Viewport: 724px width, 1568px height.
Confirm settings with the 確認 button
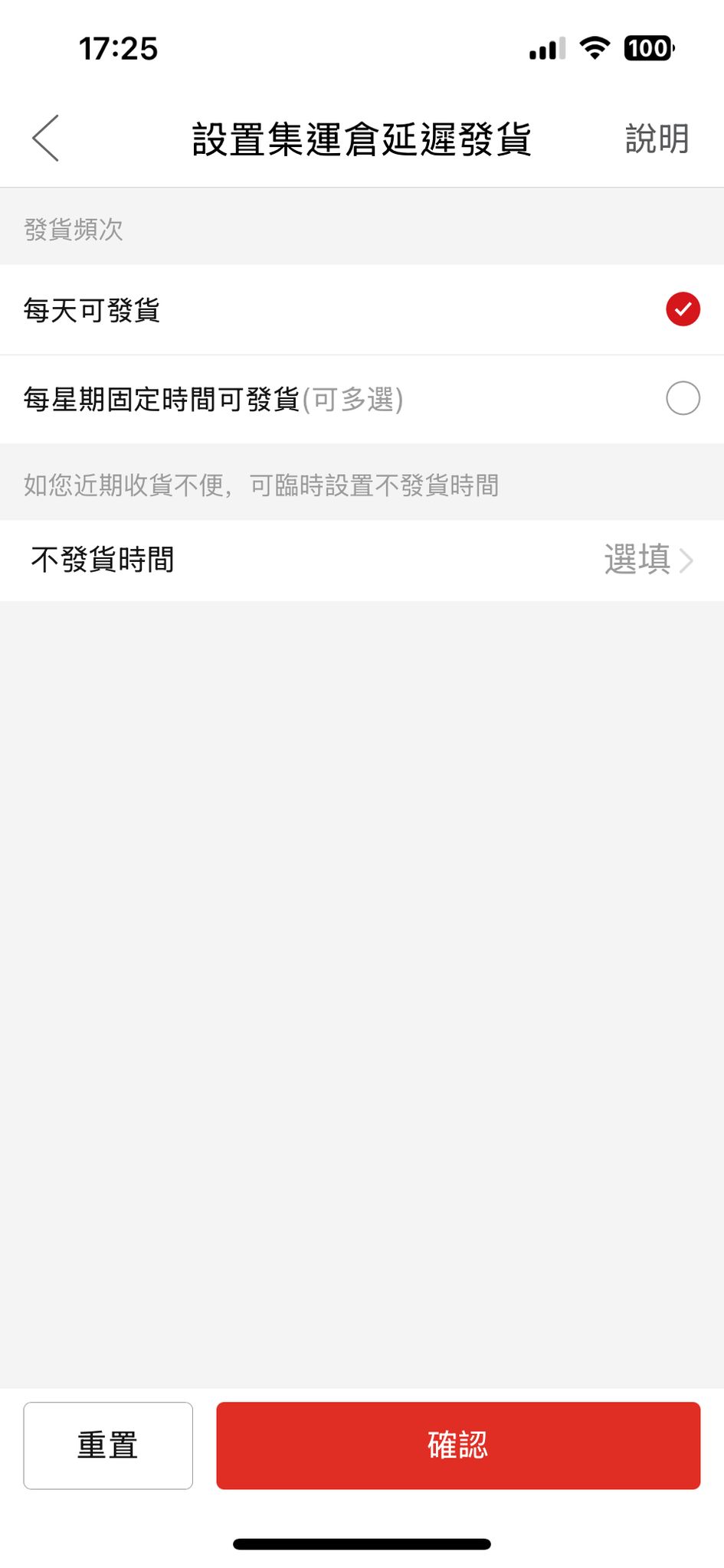[x=457, y=1445]
